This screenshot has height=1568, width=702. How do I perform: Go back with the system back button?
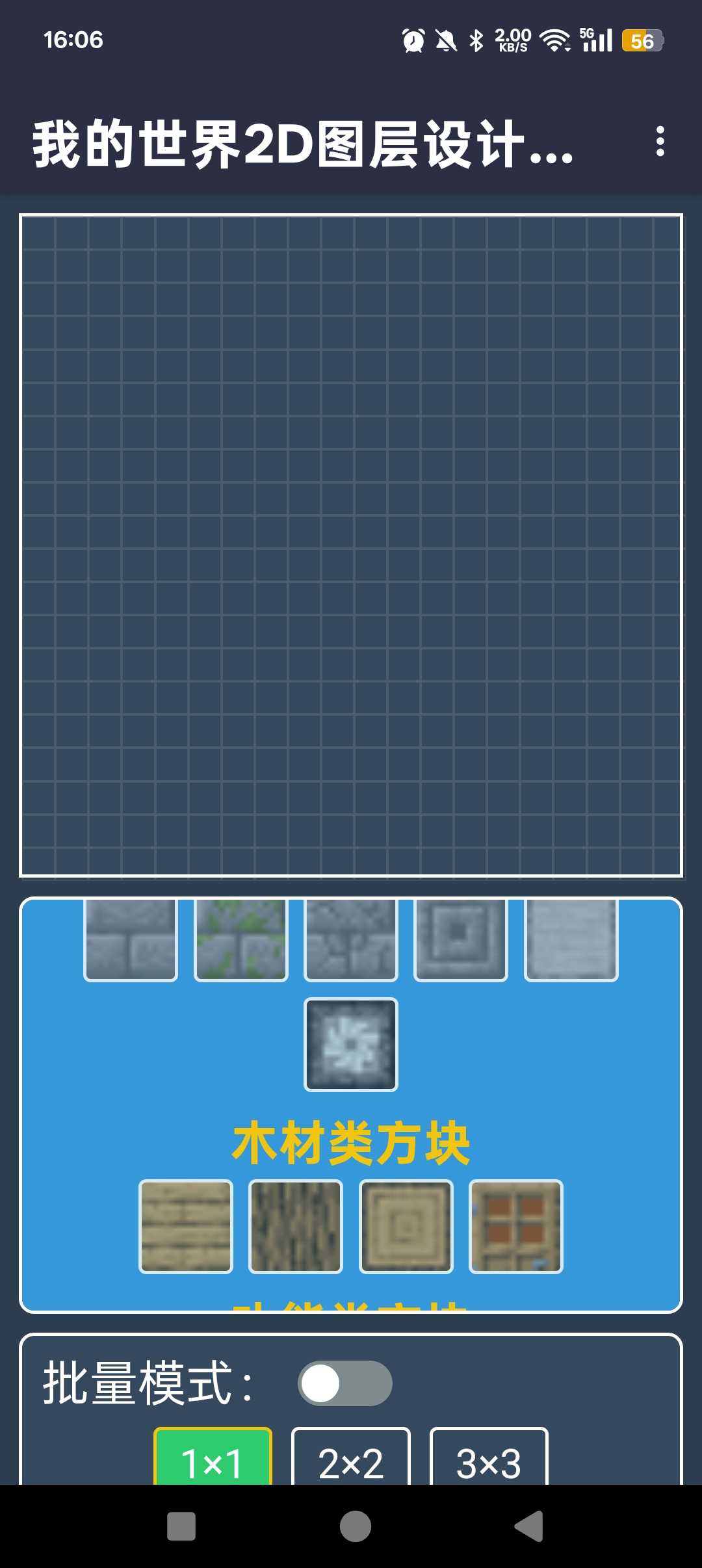528,1526
